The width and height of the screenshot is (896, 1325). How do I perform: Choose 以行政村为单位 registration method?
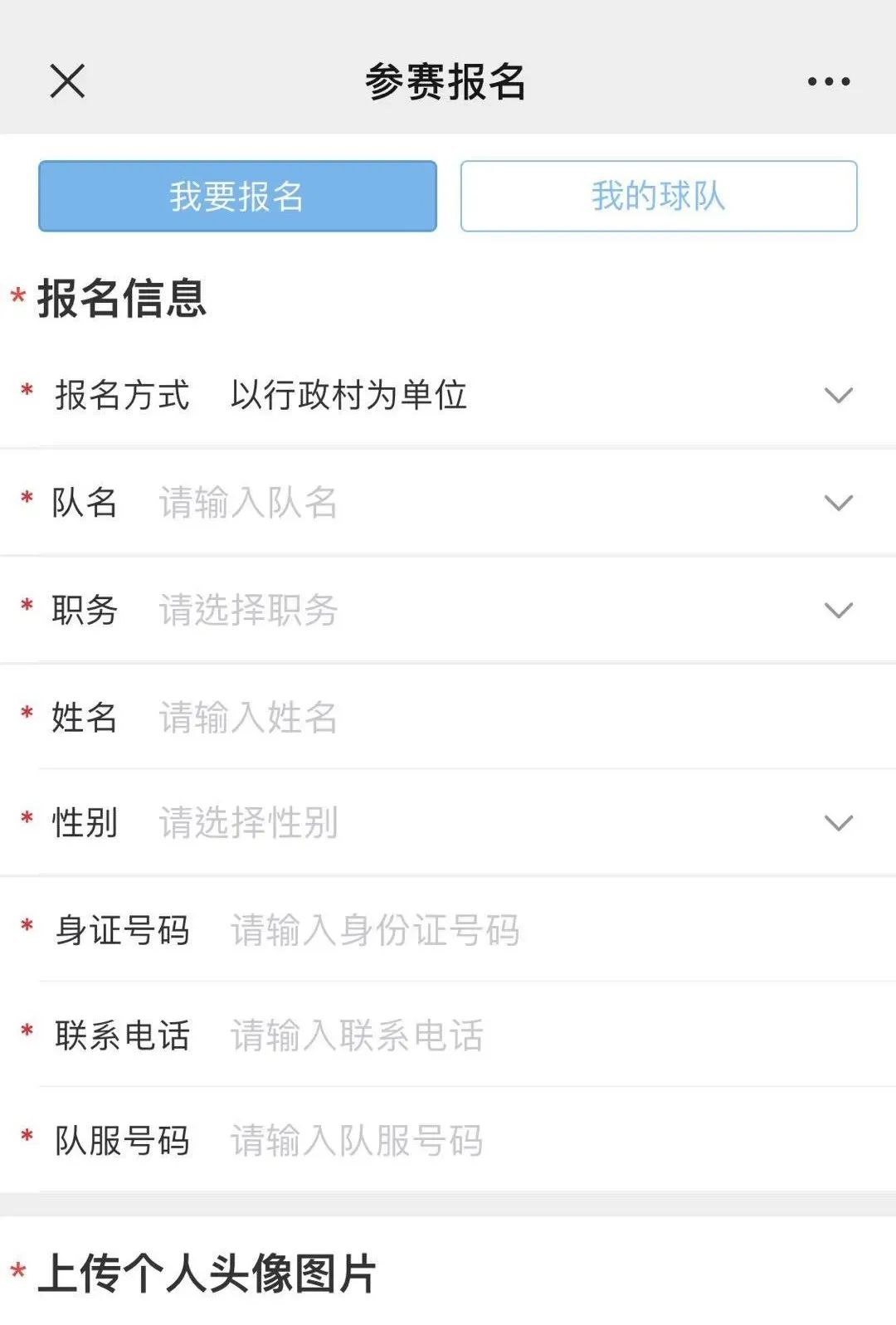tap(348, 397)
